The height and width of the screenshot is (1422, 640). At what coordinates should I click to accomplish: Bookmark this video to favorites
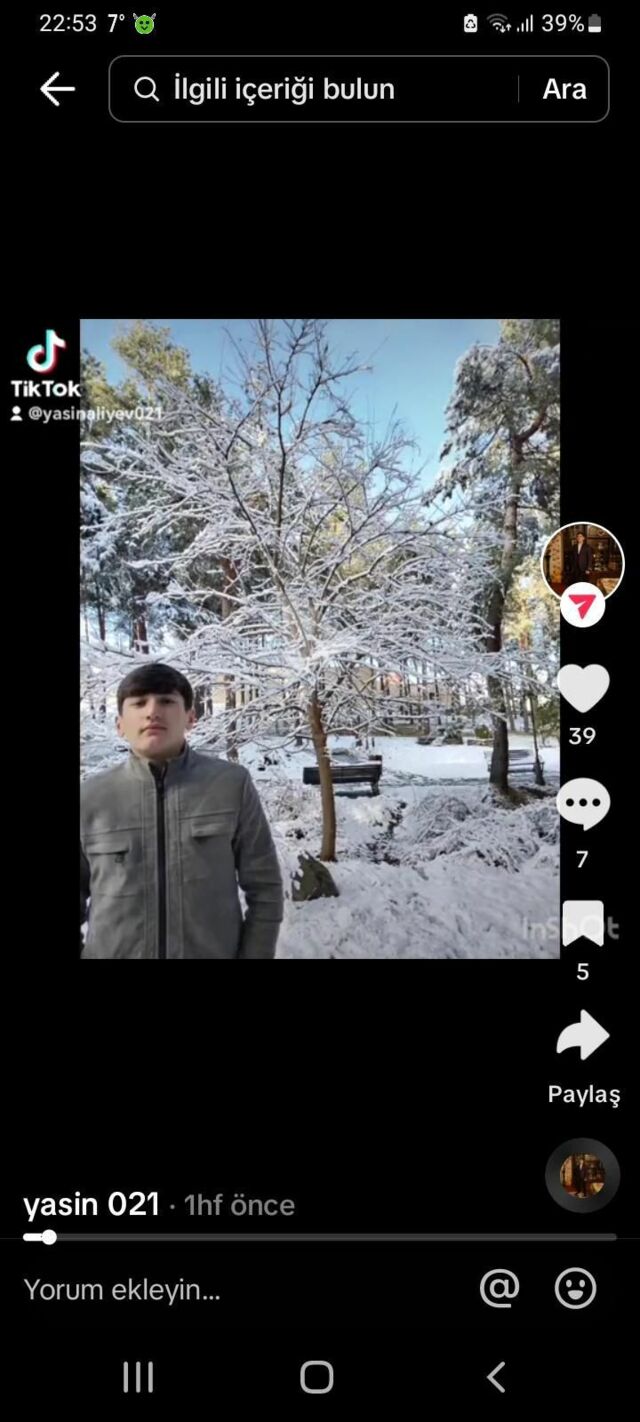coord(583,922)
